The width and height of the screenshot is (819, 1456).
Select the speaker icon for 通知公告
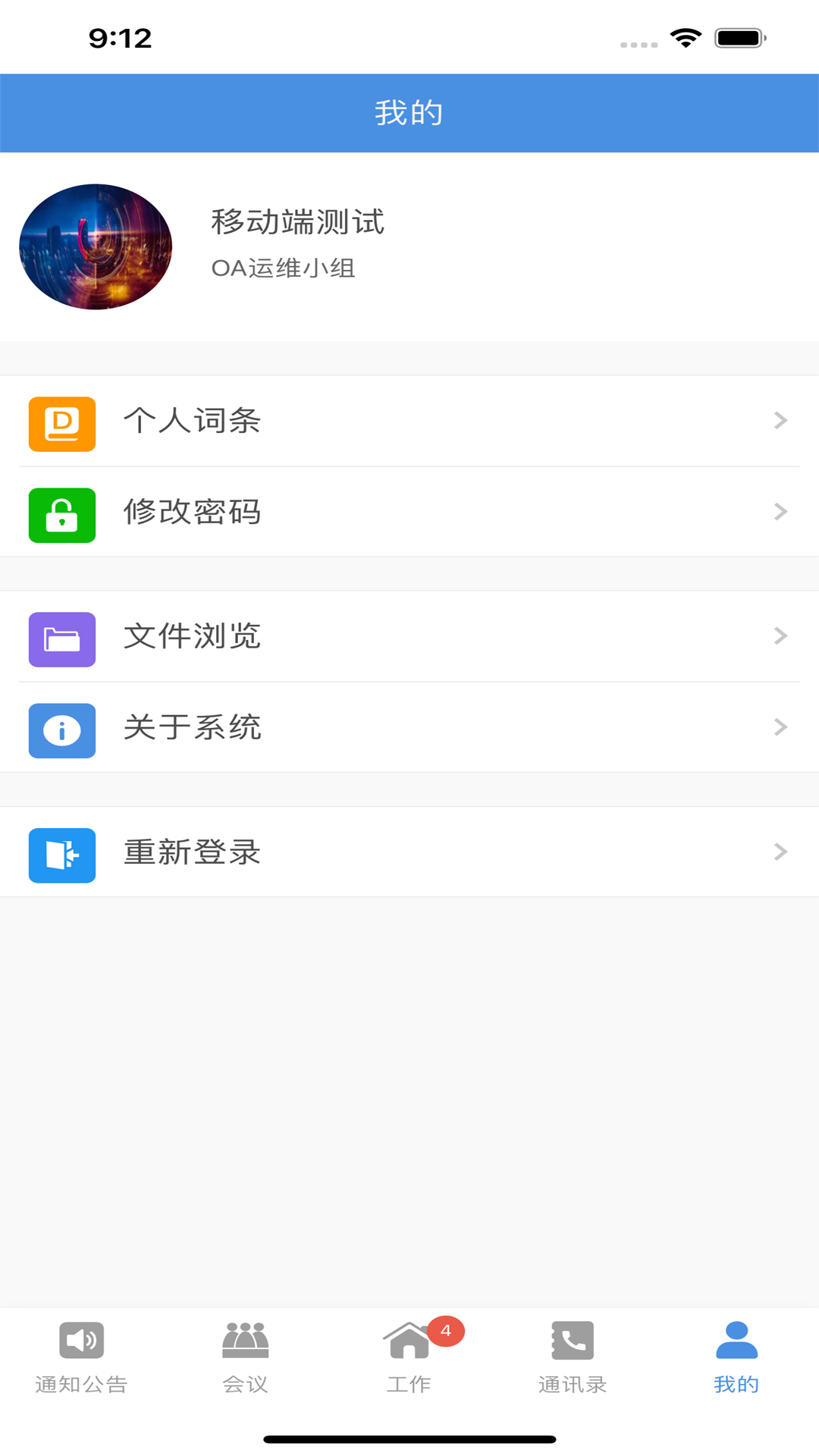80,1339
